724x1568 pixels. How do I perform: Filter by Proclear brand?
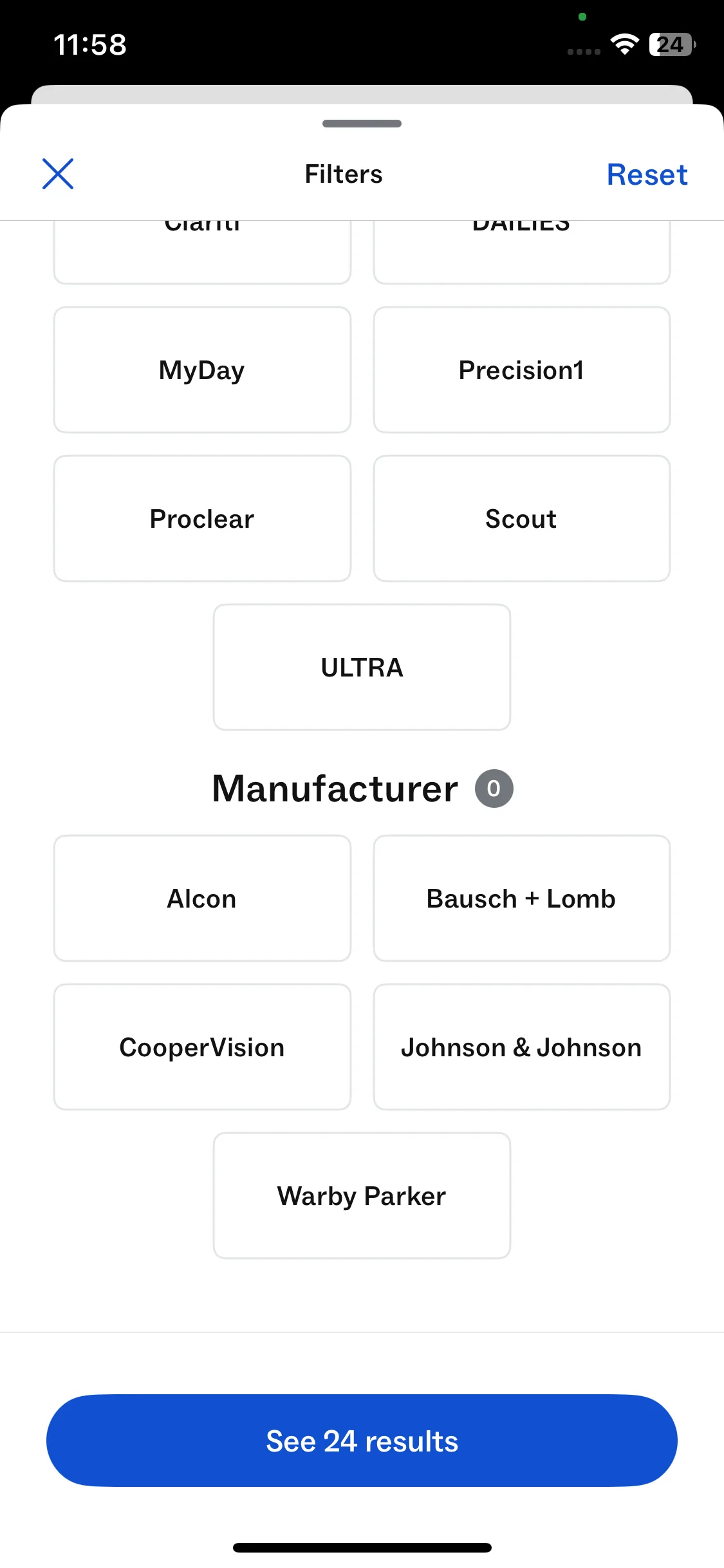(202, 519)
